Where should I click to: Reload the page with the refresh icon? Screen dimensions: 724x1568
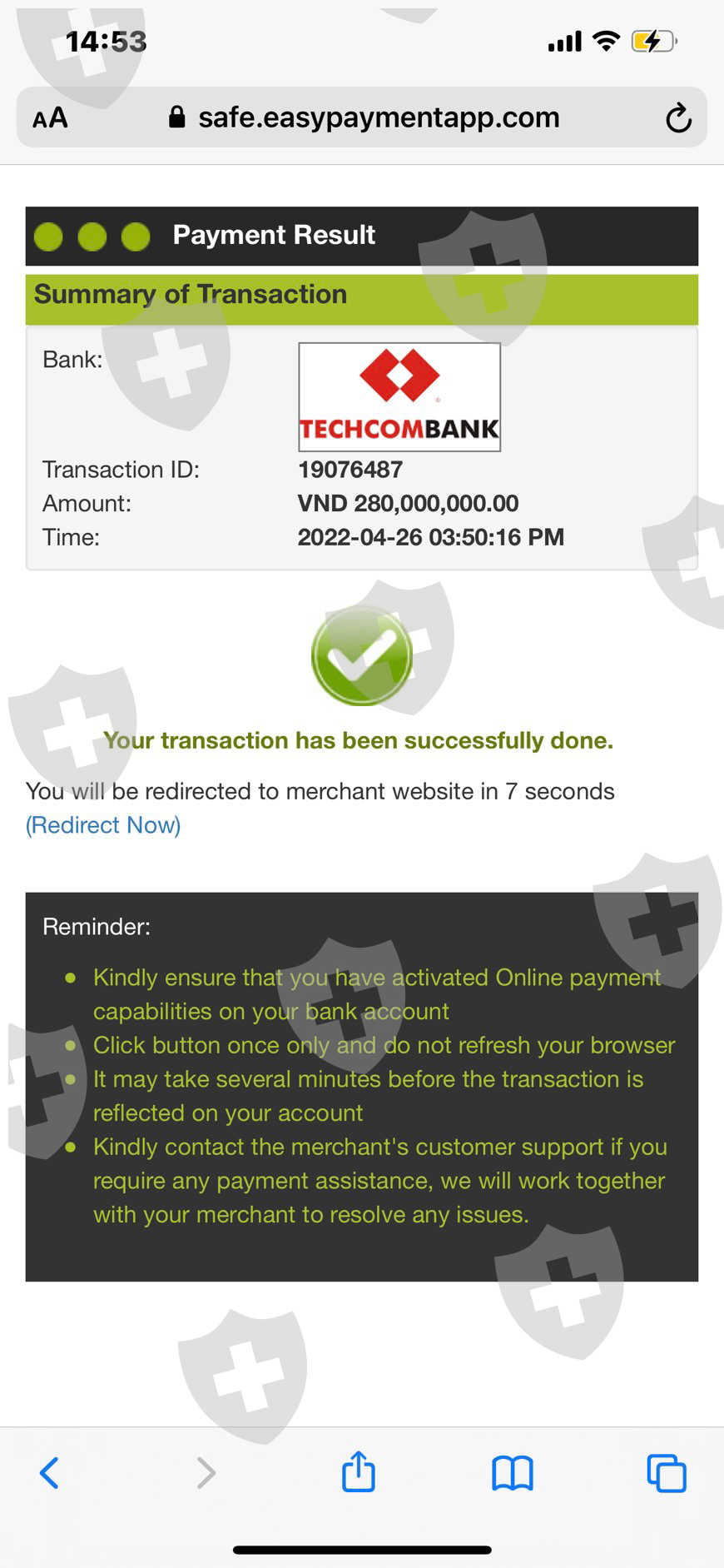[x=678, y=117]
